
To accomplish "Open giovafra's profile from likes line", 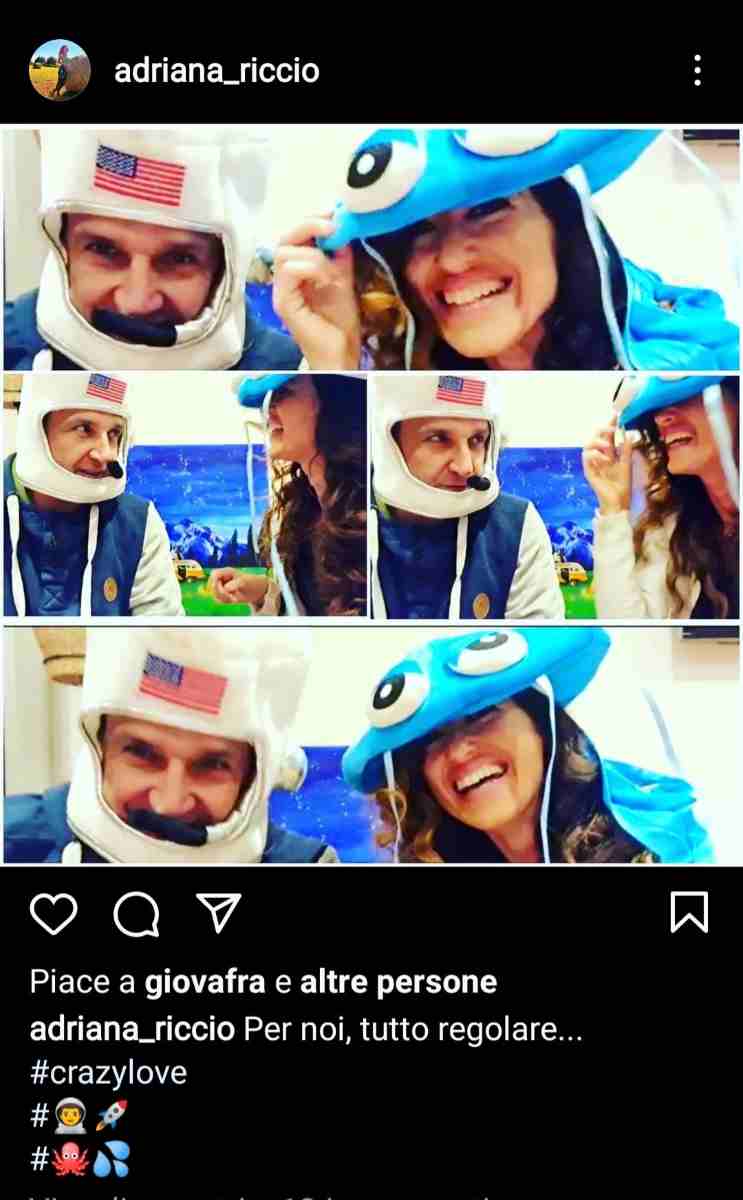I will [205, 982].
